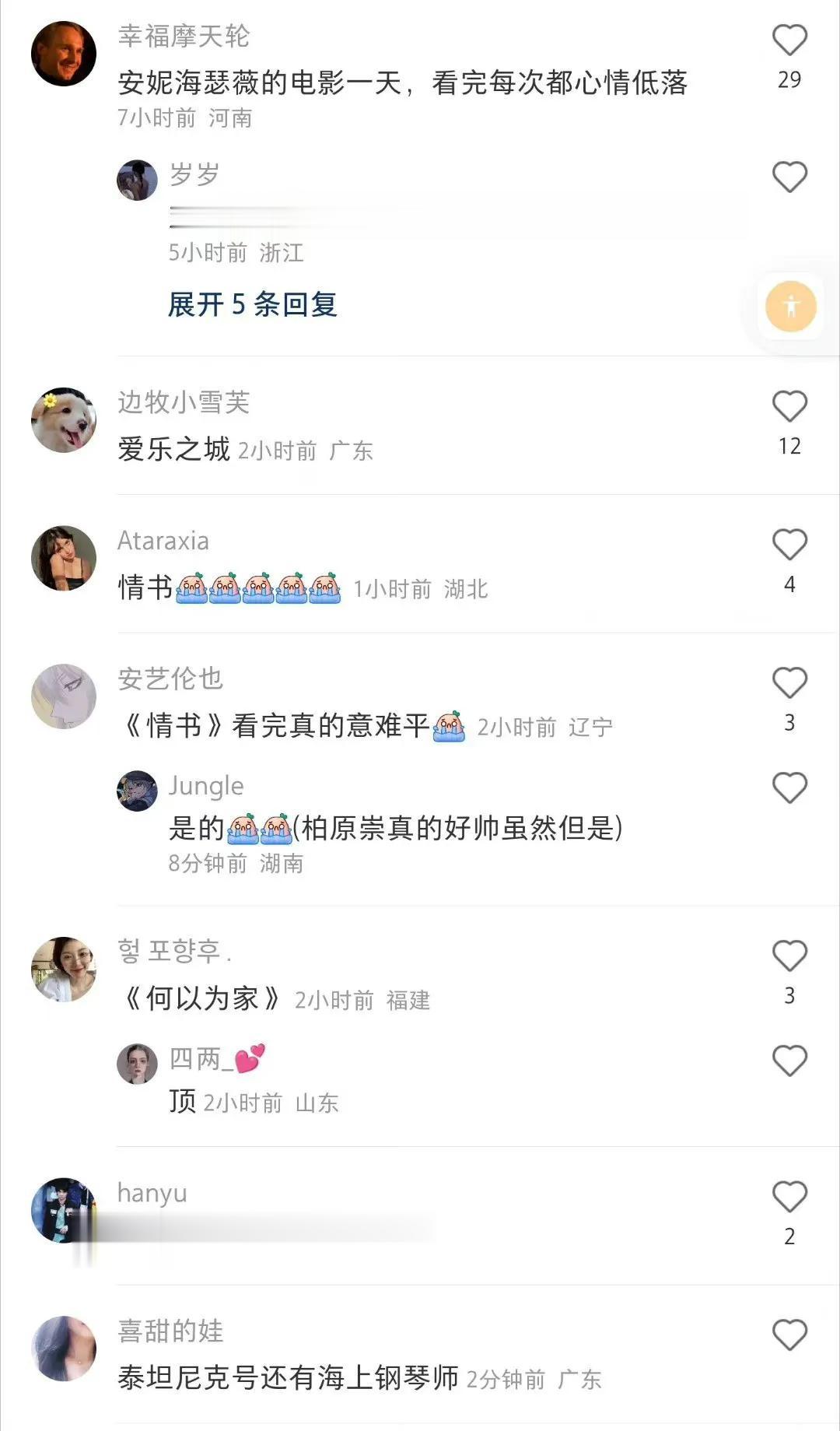Like Jungle's reply
This screenshot has width=840, height=1431.
tap(789, 788)
